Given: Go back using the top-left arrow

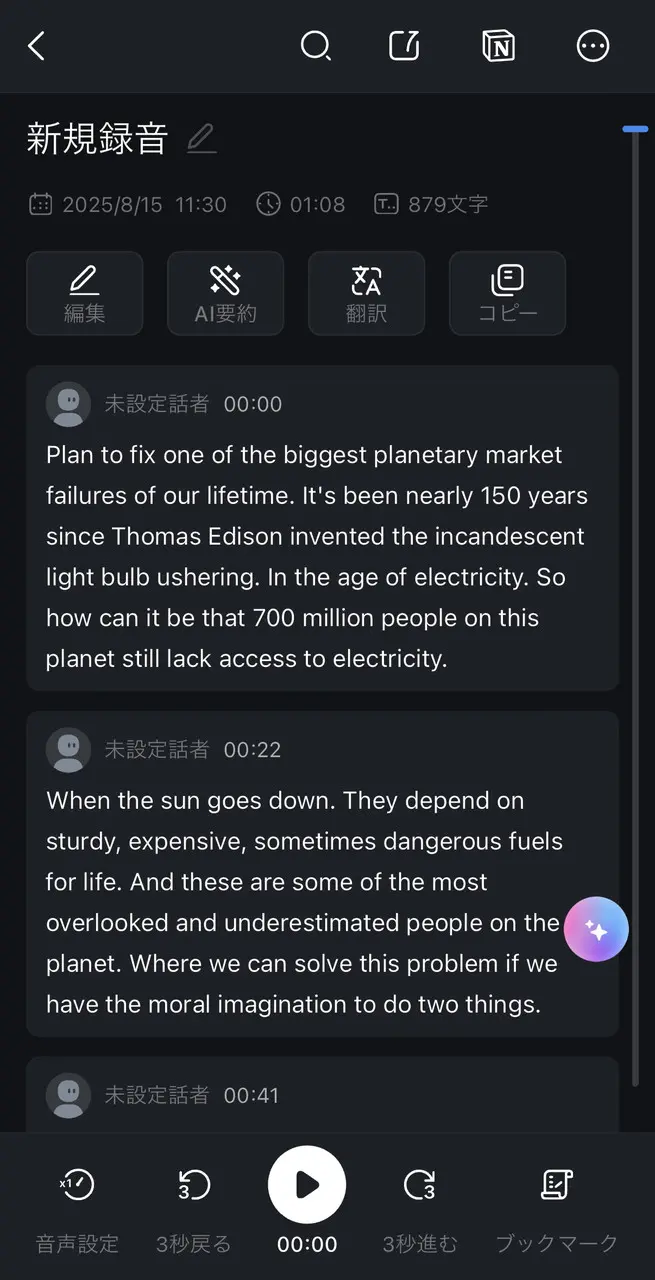Looking at the screenshot, I should [37, 46].
